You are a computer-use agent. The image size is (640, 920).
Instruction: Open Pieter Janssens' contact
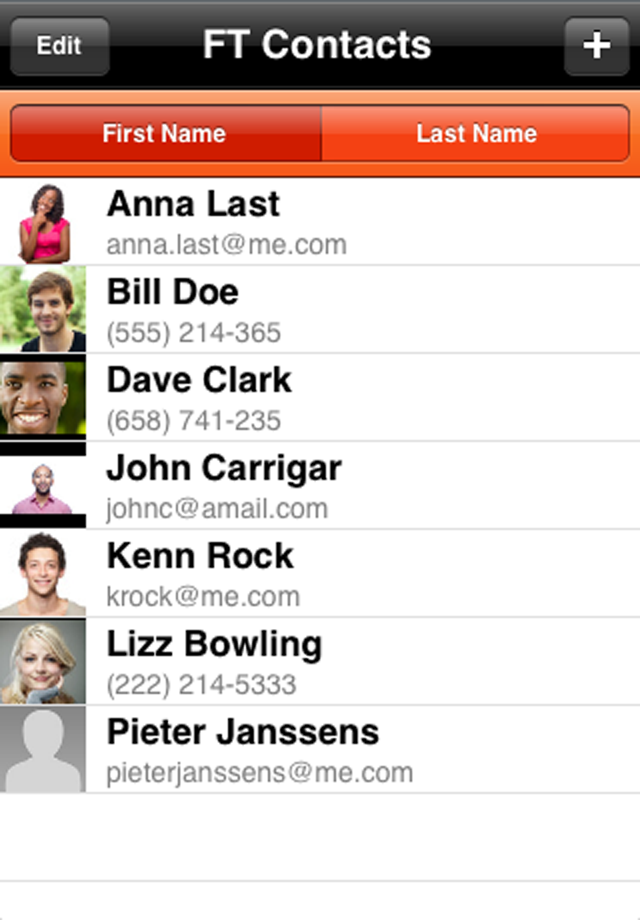click(x=320, y=750)
